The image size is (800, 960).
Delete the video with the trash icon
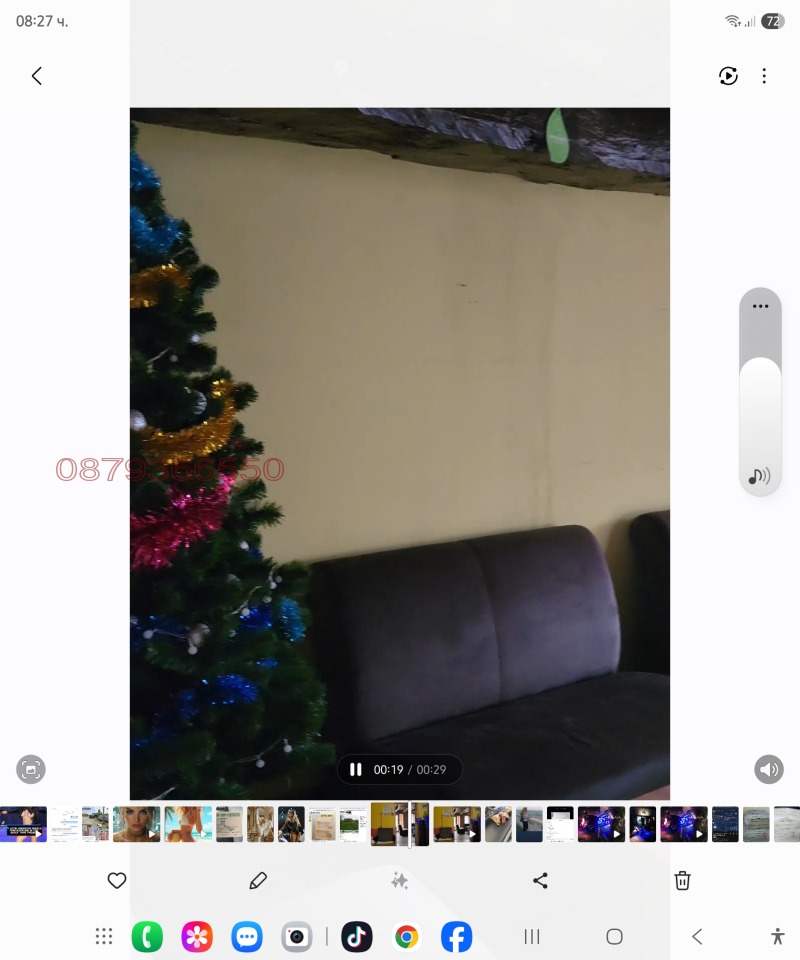[x=682, y=881]
